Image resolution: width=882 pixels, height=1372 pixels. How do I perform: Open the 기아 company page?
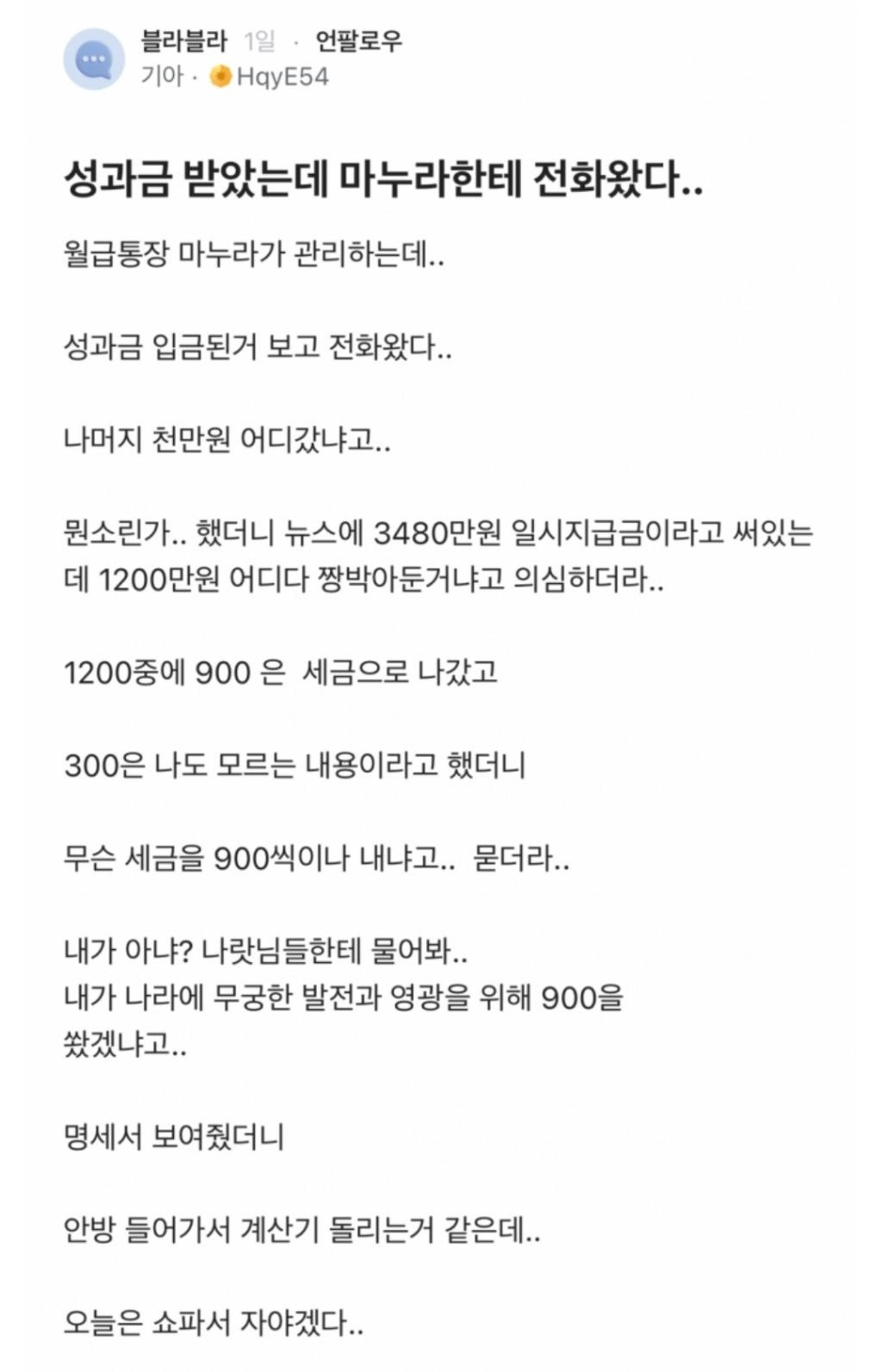162,77
